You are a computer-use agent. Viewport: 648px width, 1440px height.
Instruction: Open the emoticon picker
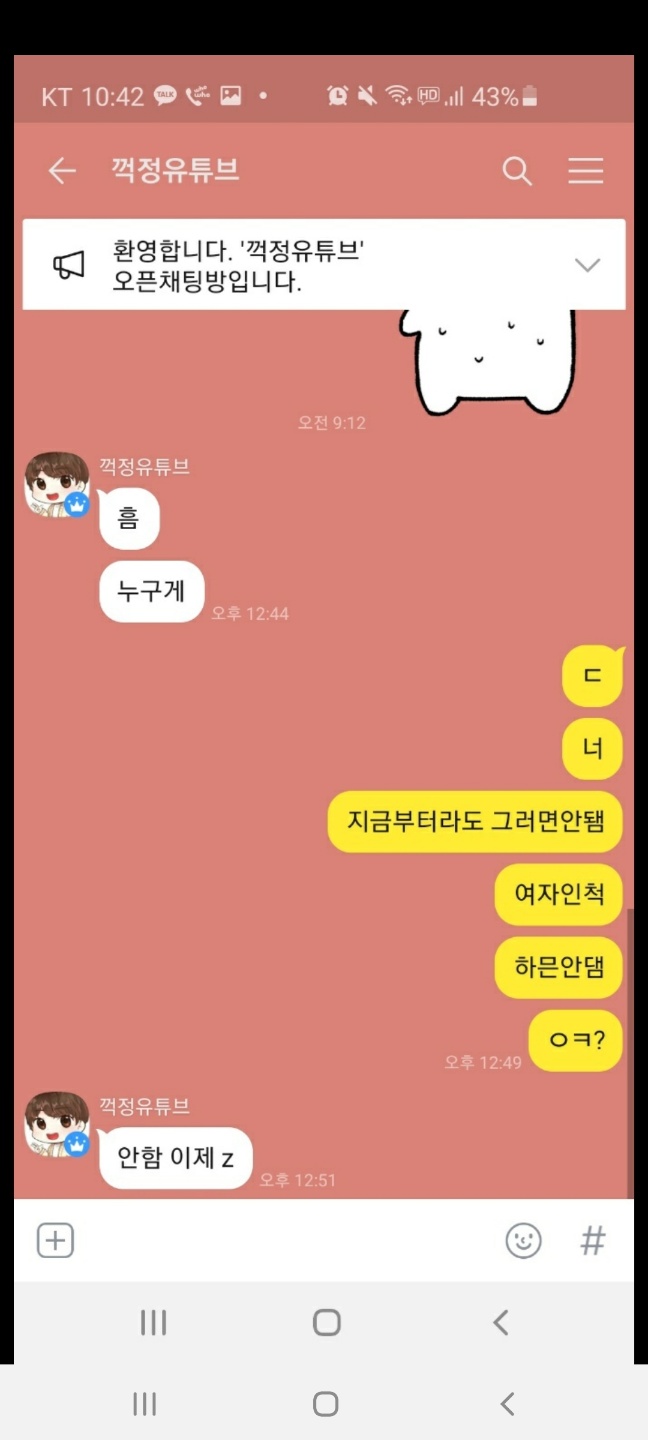523,1241
